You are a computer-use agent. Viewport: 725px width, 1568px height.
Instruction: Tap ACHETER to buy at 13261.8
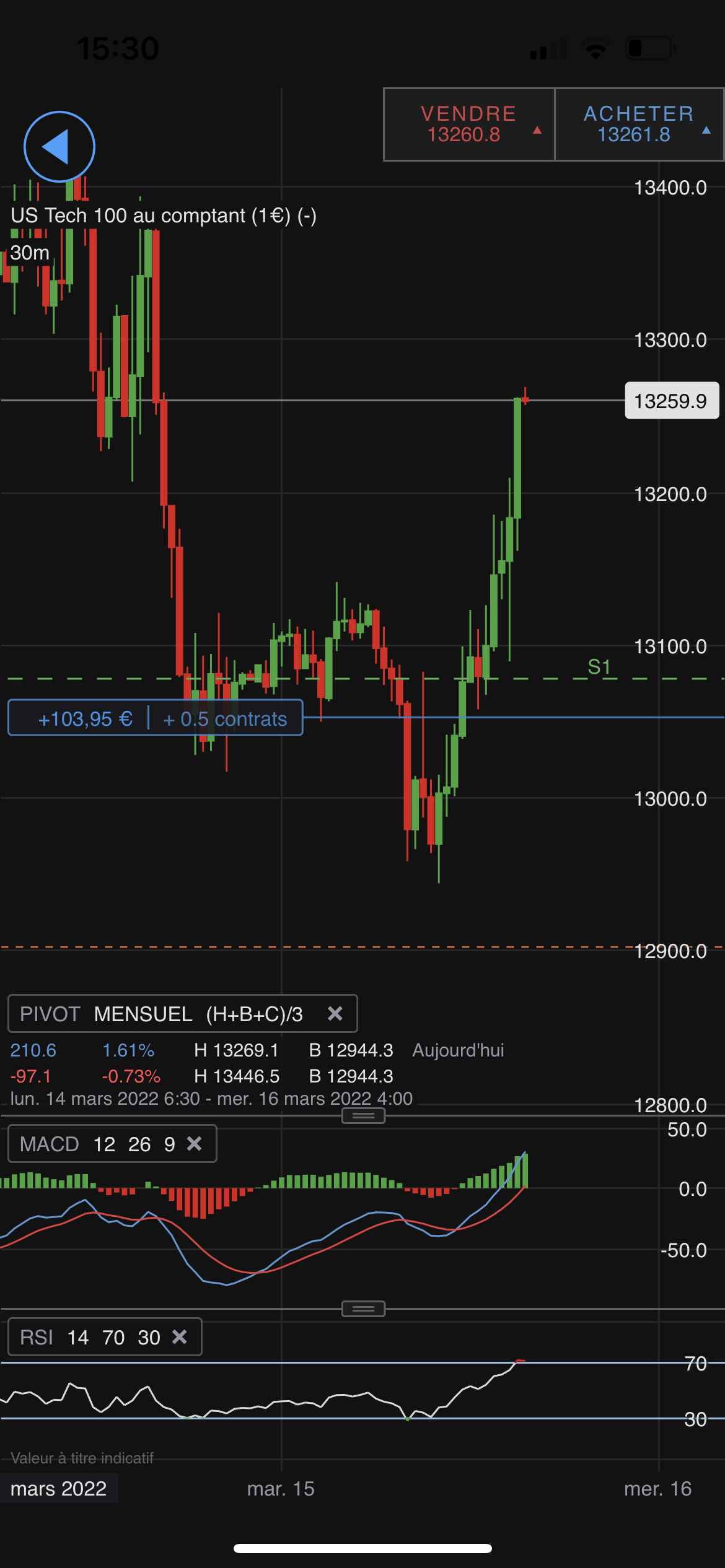pos(639,124)
